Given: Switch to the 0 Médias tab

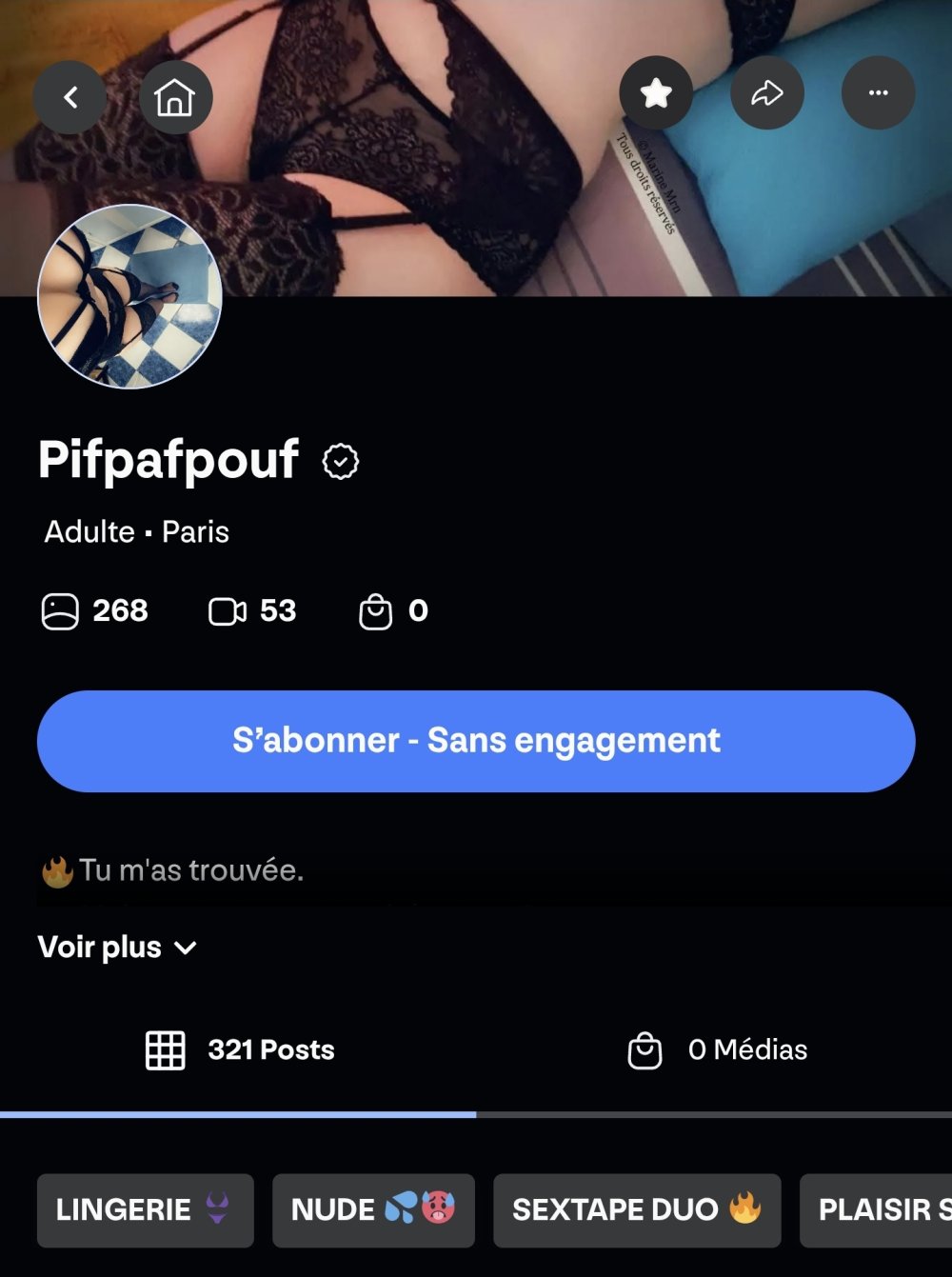Looking at the screenshot, I should pyautogui.click(x=718, y=1050).
